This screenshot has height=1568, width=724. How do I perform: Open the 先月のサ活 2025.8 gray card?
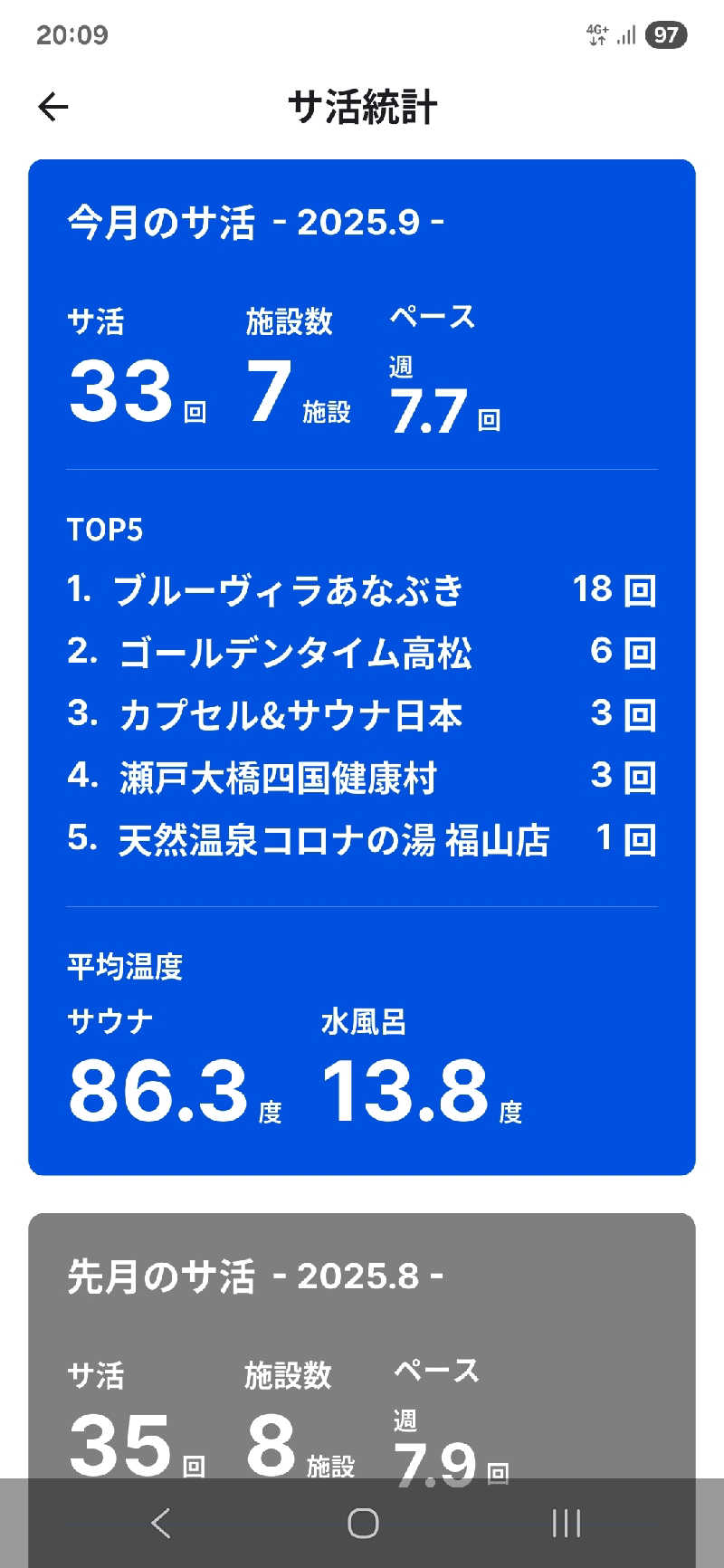(253, 1276)
